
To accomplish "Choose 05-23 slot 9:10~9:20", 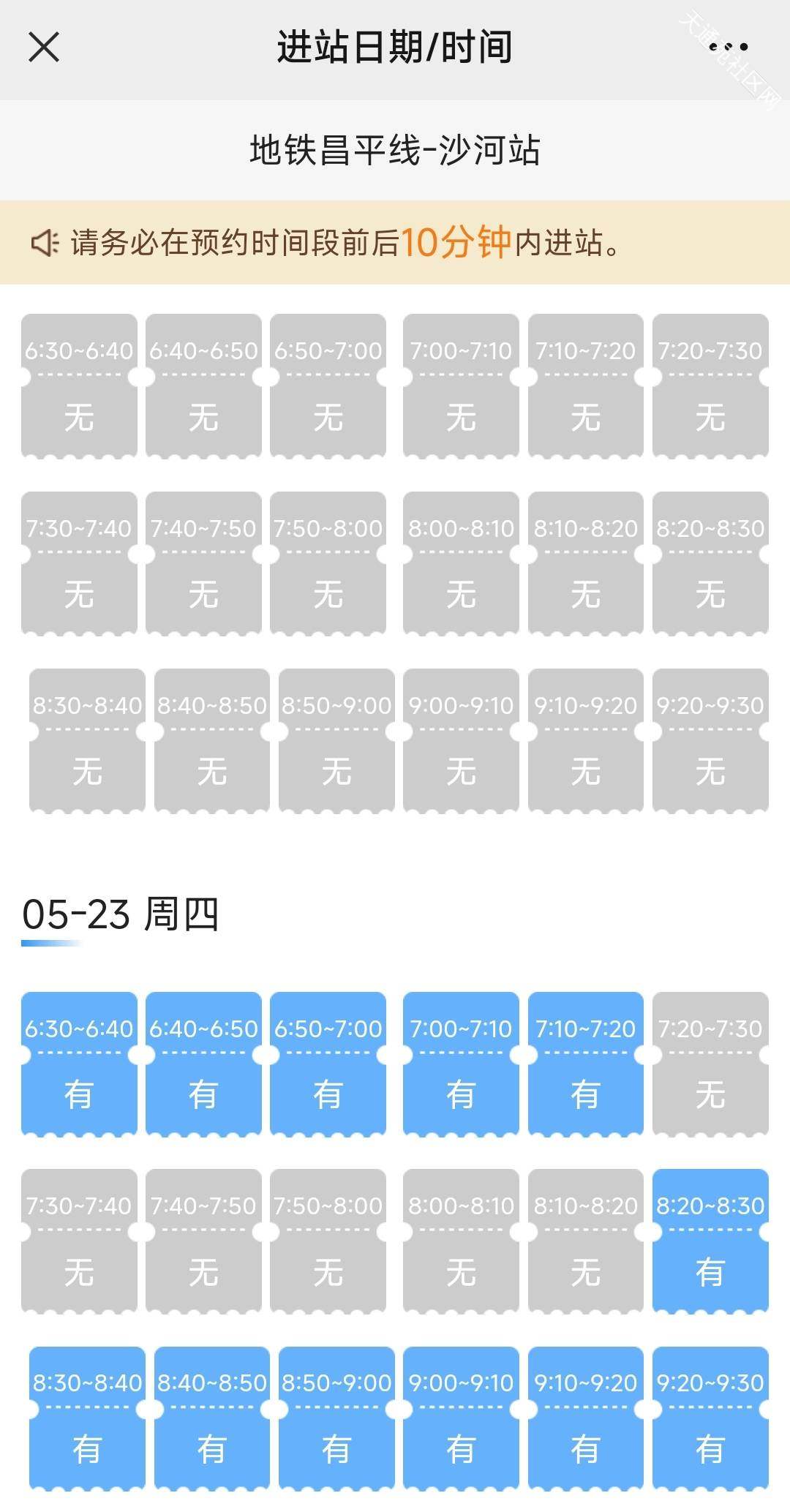I will (585, 1418).
